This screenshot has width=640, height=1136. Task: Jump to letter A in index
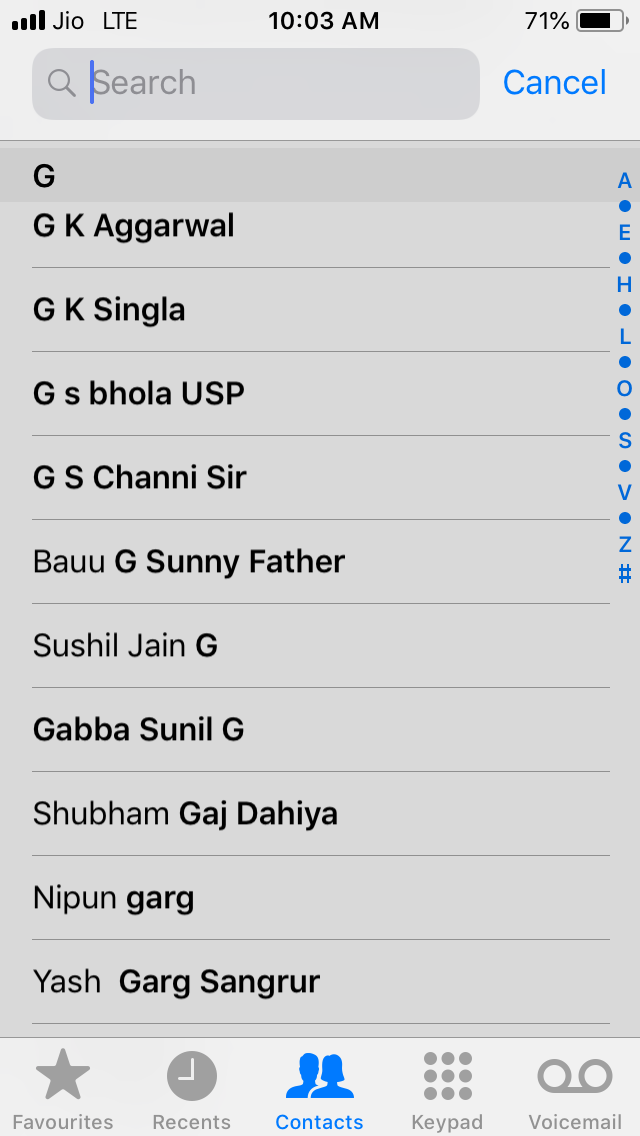click(x=625, y=181)
